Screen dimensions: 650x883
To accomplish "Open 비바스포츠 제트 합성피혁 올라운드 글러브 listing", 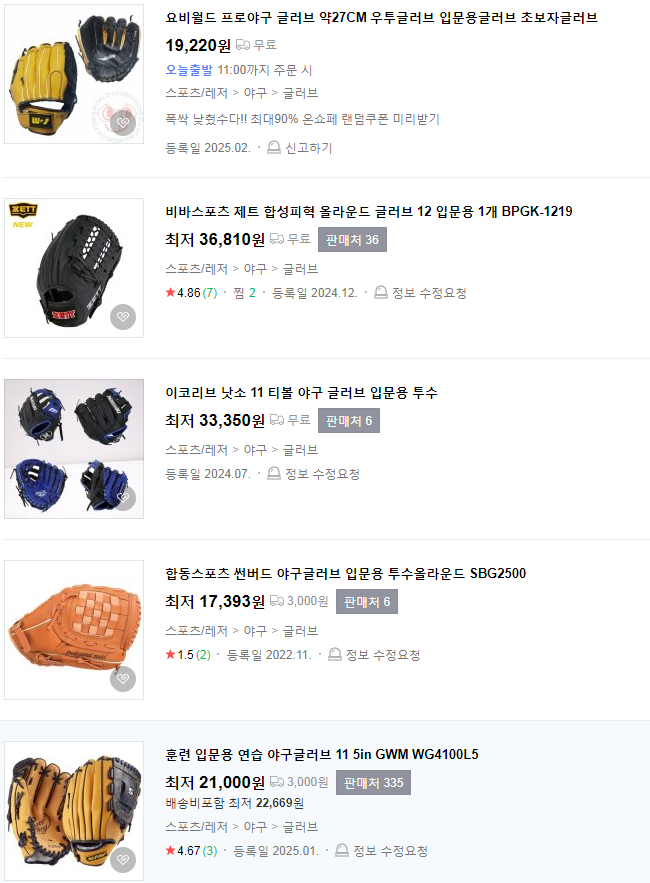I will point(368,211).
